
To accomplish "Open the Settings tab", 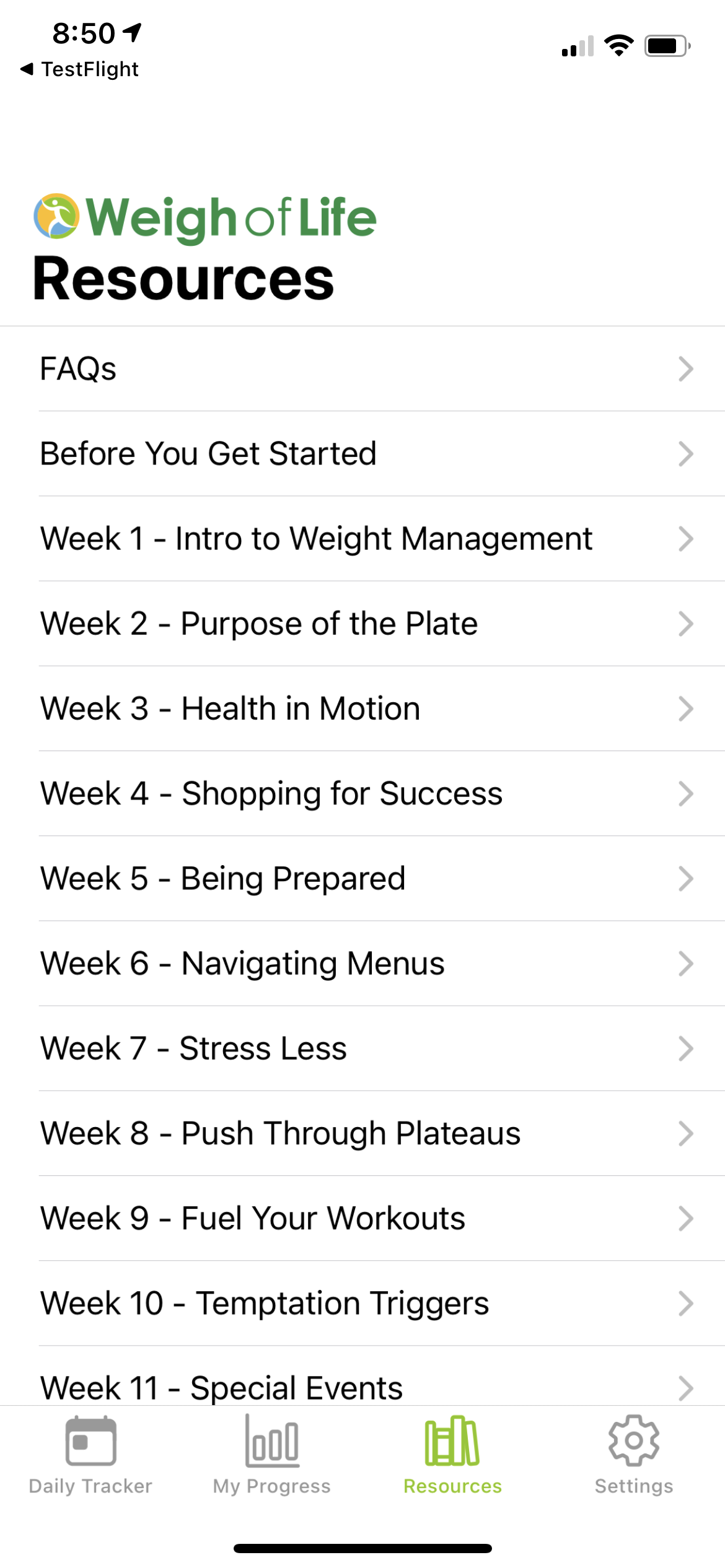I will pos(634,1455).
